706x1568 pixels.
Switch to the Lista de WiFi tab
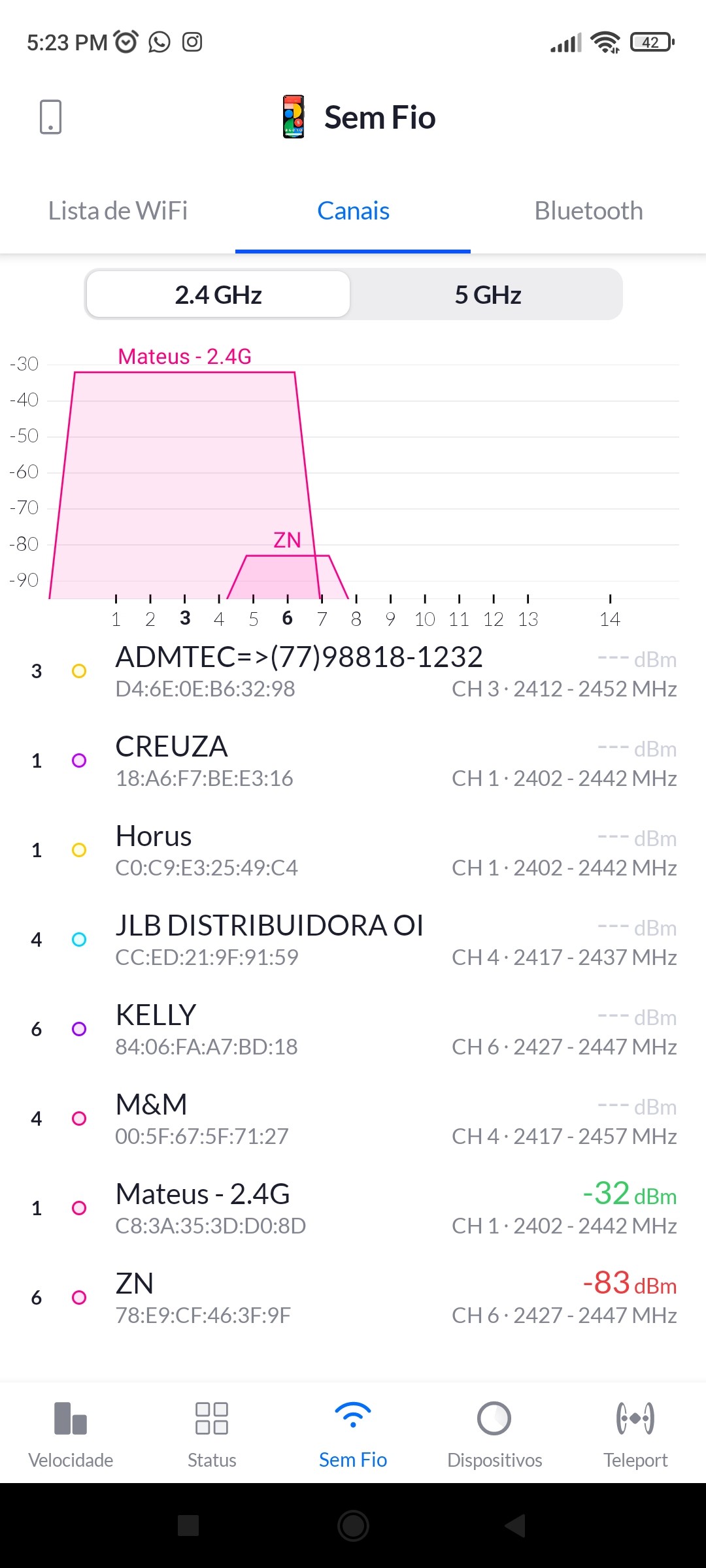coord(118,211)
